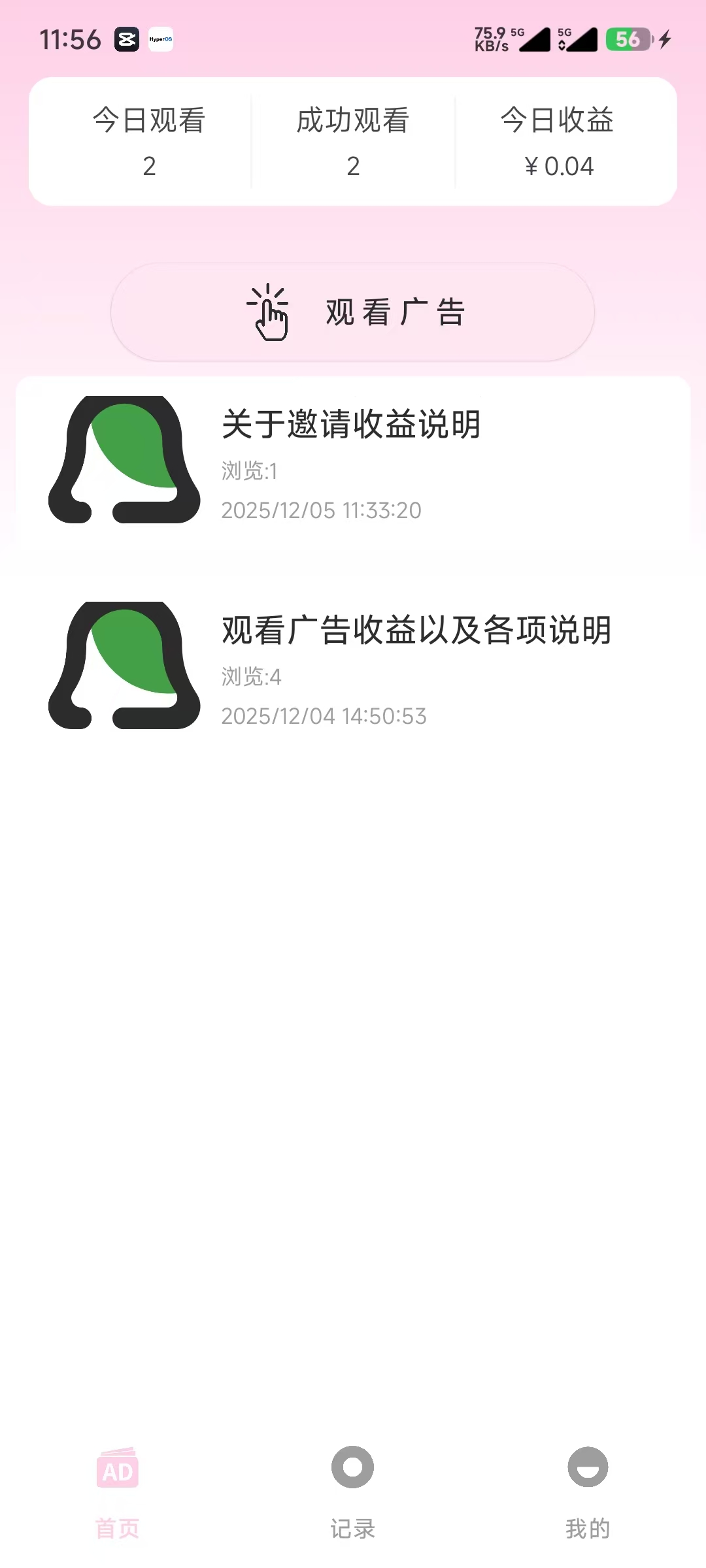
Task: Switch to the 首页 tab
Action: coord(118,1490)
